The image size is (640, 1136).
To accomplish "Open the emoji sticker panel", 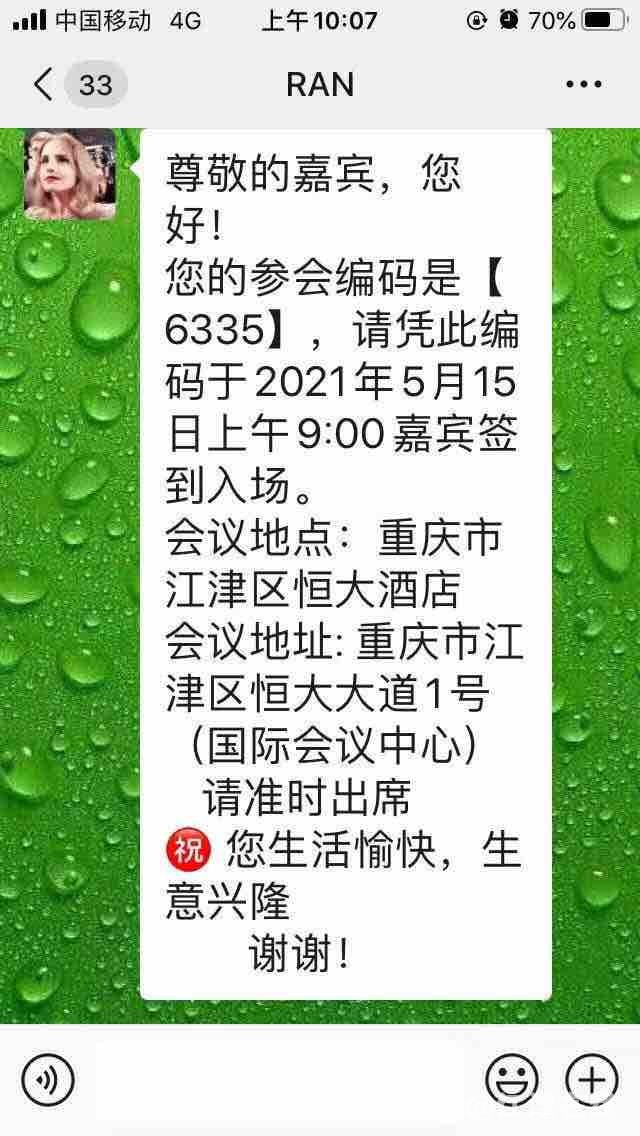I will (512, 1080).
